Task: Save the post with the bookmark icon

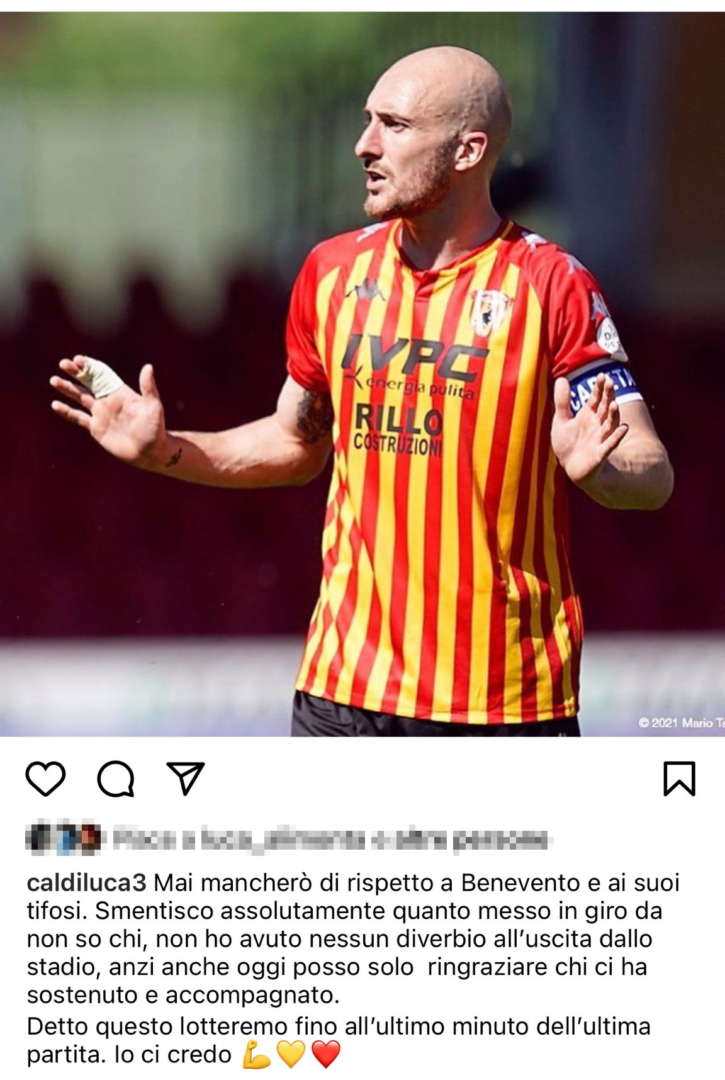Action: [x=679, y=778]
